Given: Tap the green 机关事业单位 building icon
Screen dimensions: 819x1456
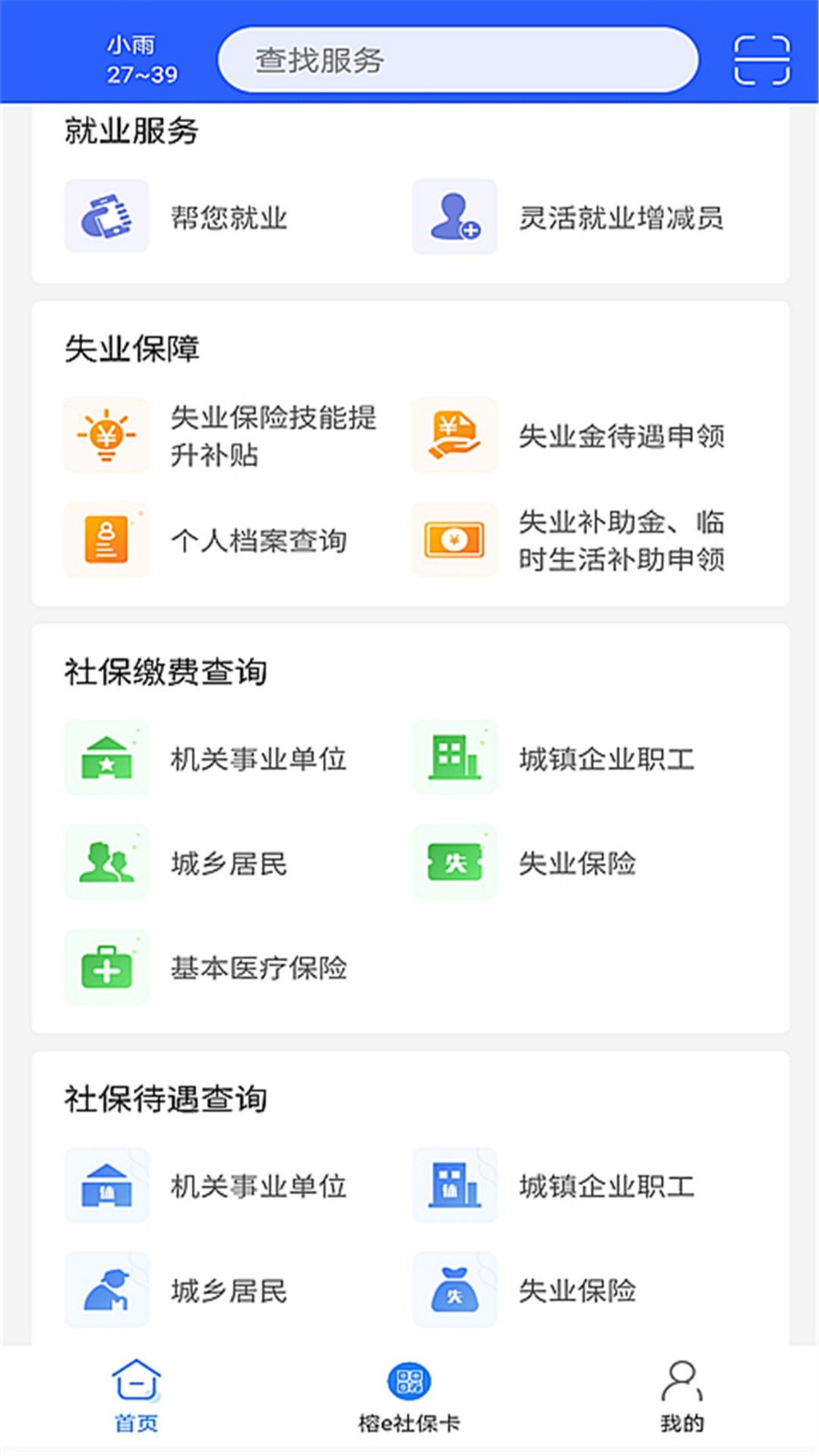Looking at the screenshot, I should click(106, 757).
